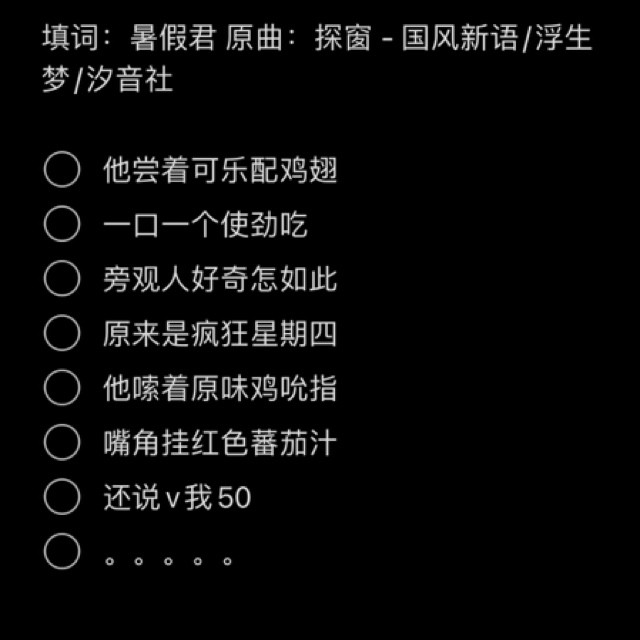
Task: Select the checkbox for 他嗦着原味鸡吮指
Action: pos(62,387)
